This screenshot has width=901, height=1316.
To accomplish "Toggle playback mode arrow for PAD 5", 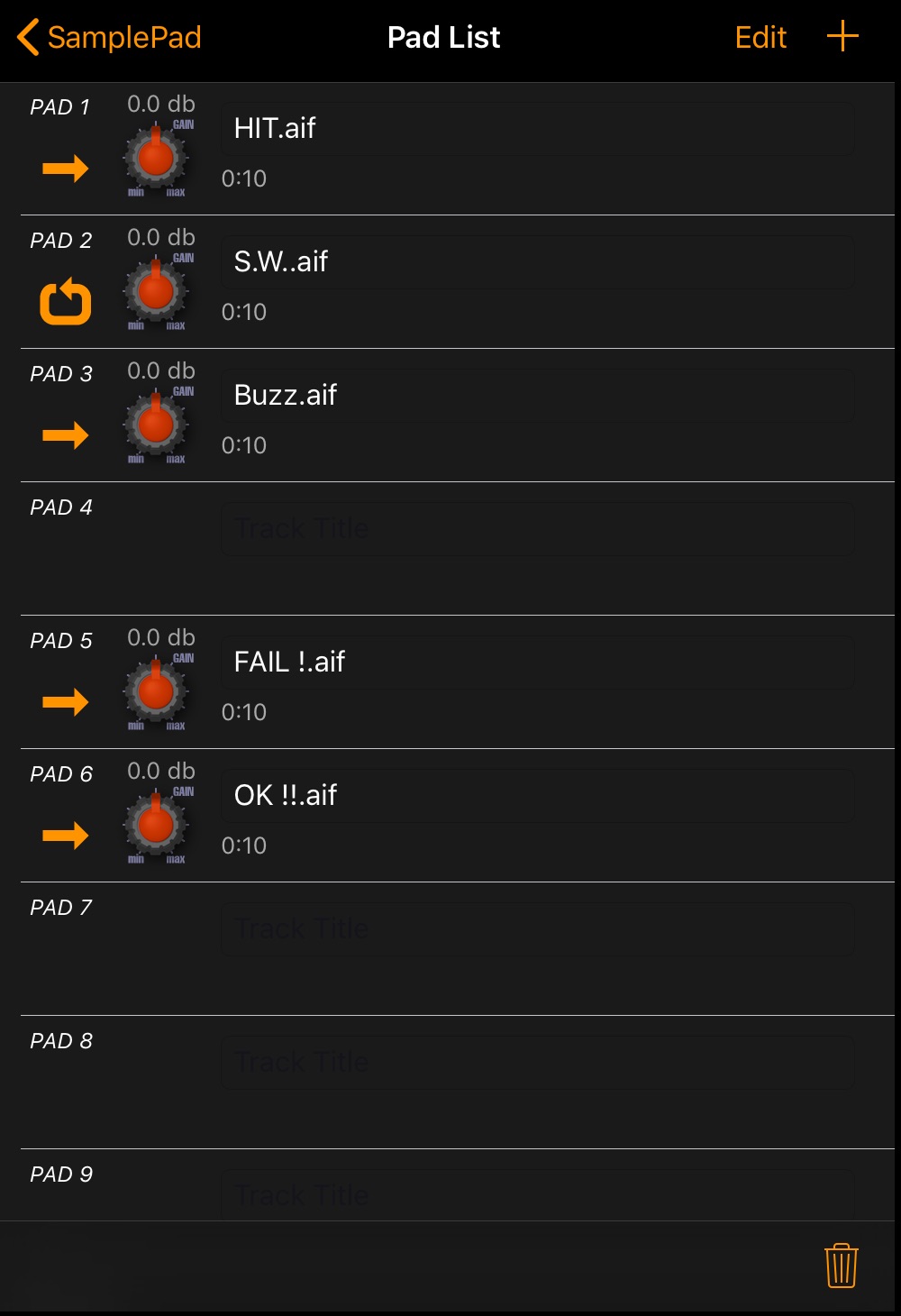I will 65,702.
